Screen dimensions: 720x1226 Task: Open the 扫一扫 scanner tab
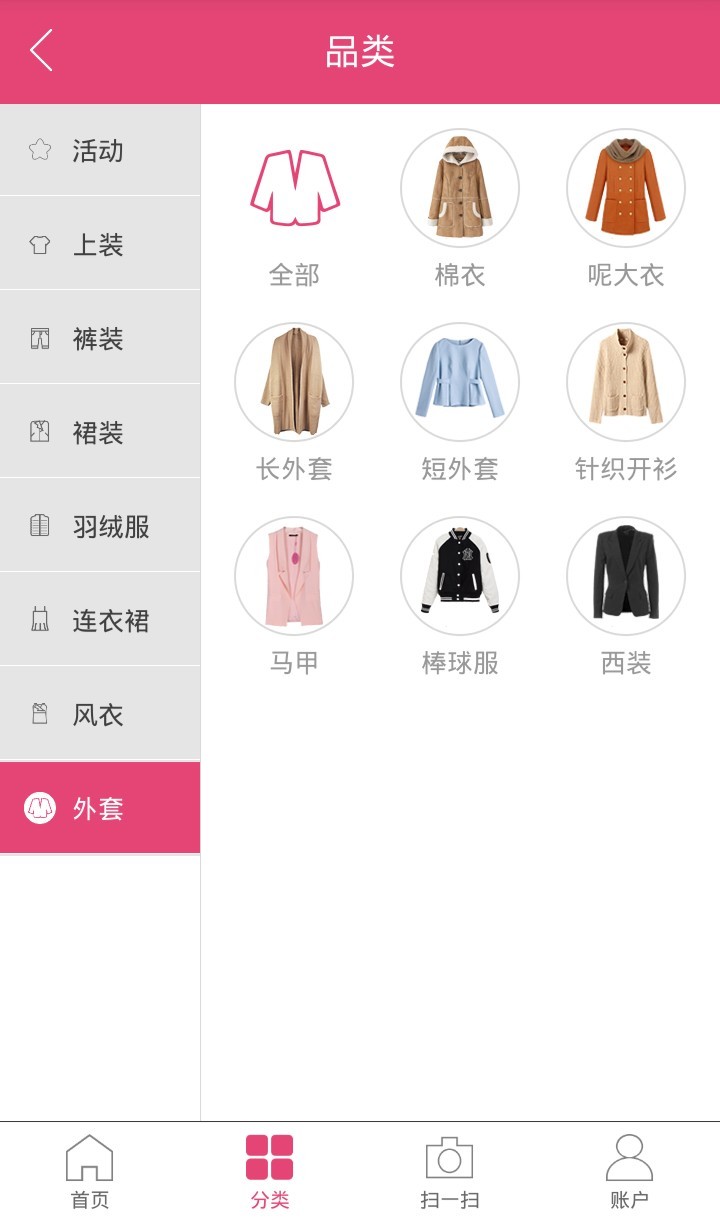click(449, 1172)
